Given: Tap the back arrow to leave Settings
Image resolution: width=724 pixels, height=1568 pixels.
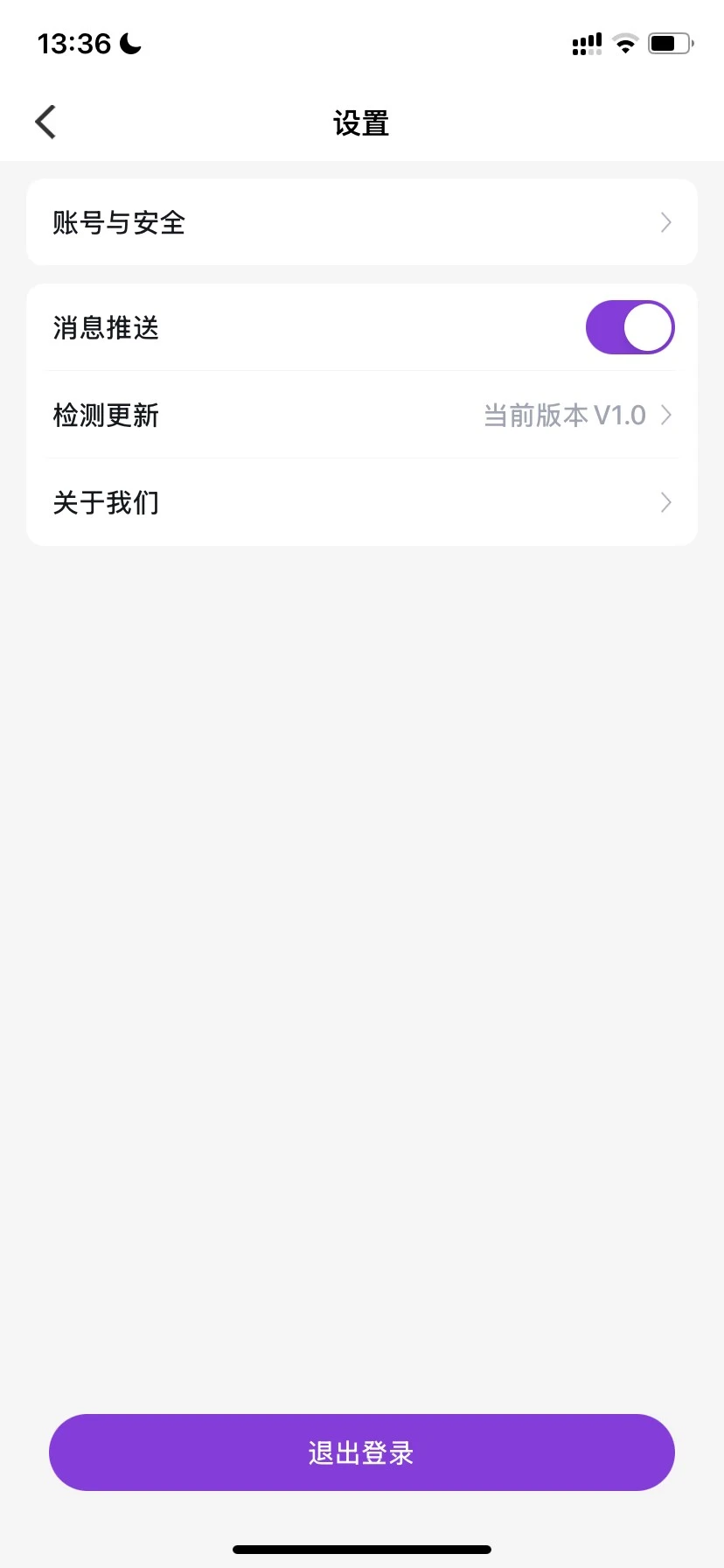Looking at the screenshot, I should [x=45, y=122].
